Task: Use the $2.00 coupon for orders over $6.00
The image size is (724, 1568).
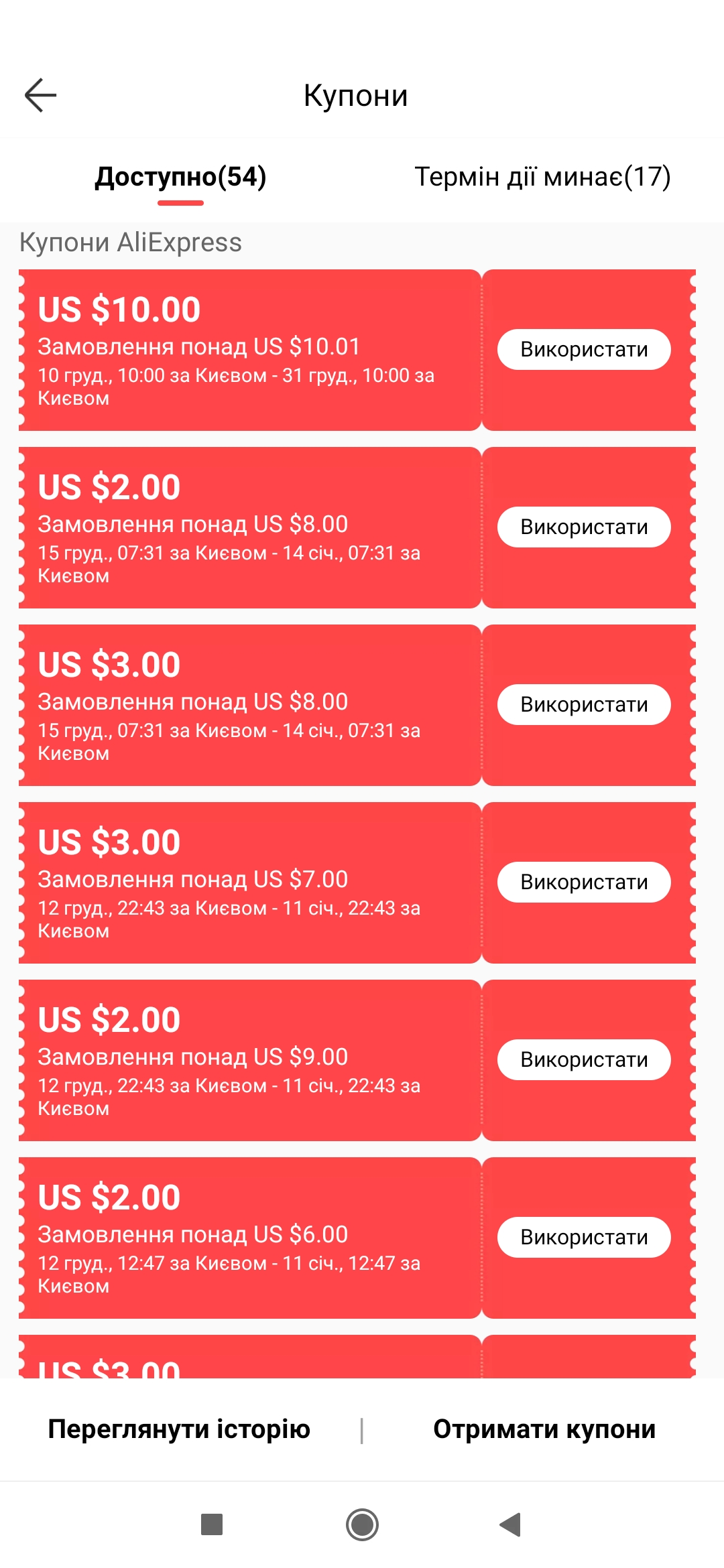Action: pos(584,1237)
